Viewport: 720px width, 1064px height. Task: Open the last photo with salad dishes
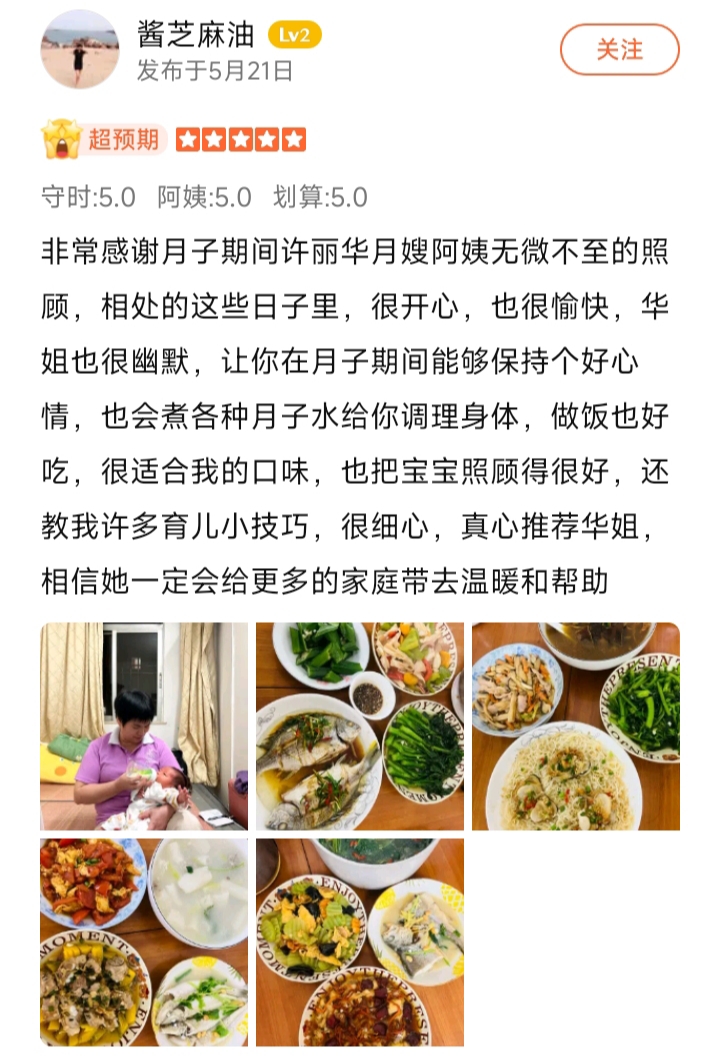pyautogui.click(x=360, y=942)
